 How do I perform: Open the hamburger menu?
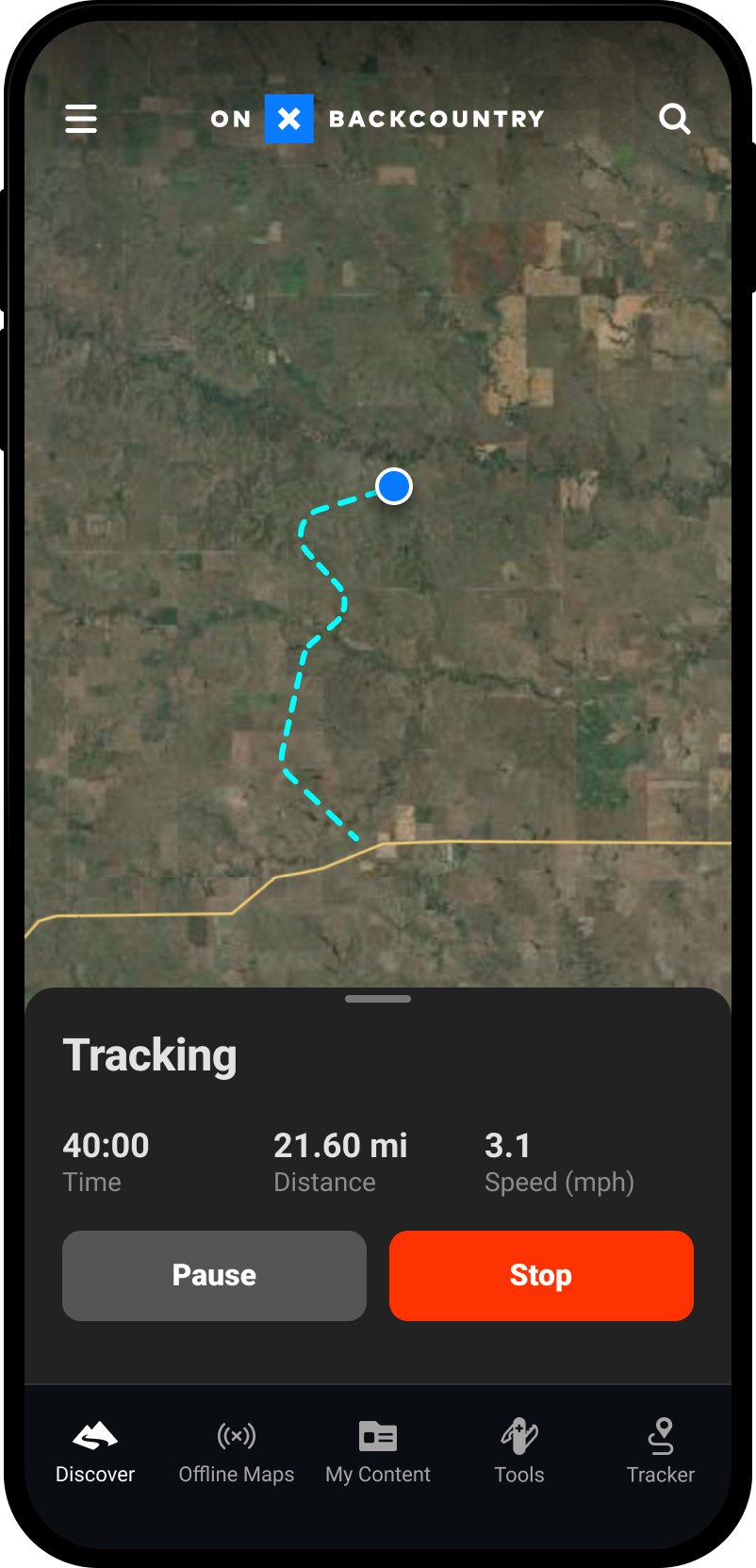click(81, 119)
